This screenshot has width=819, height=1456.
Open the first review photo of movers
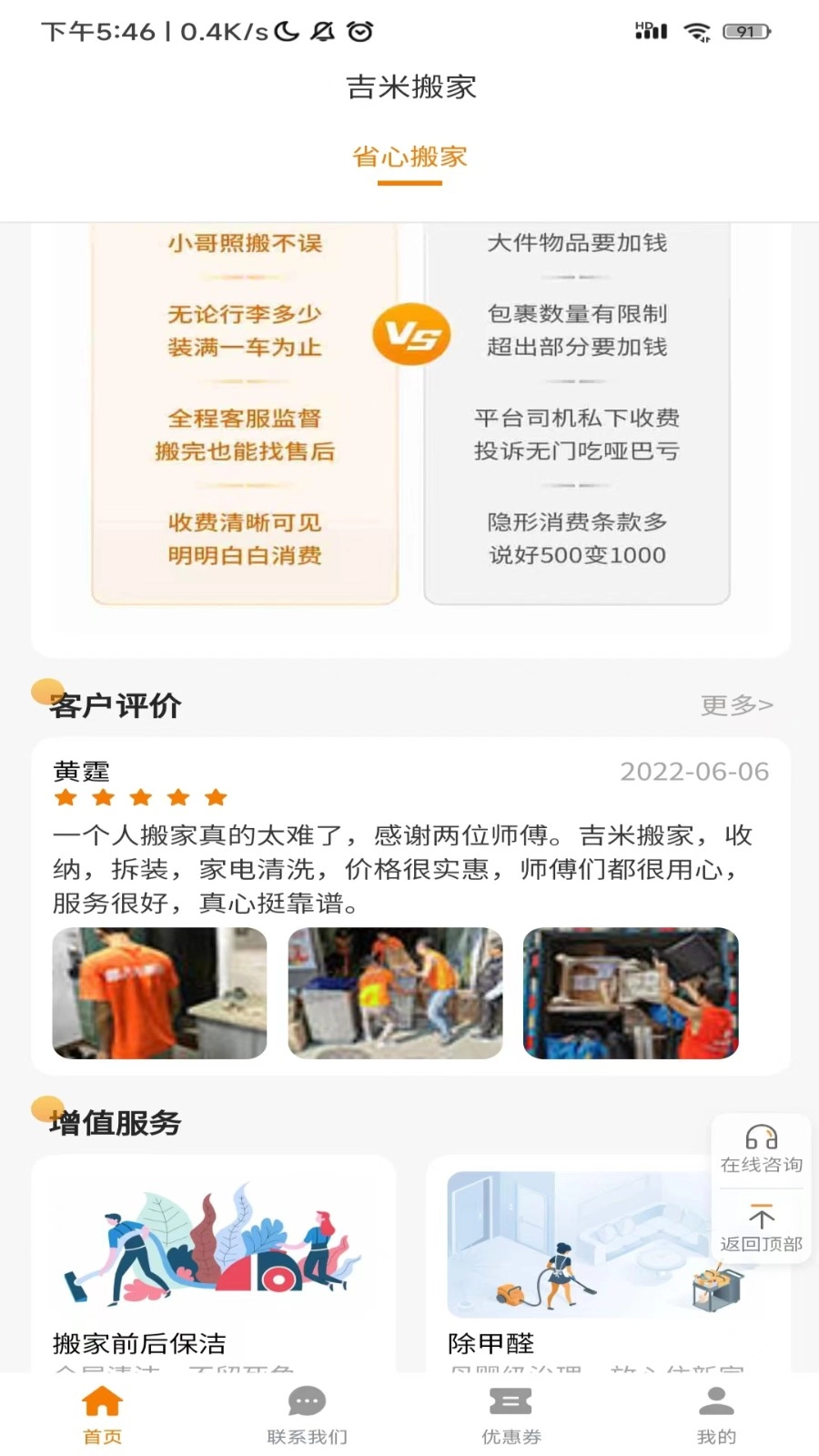159,994
